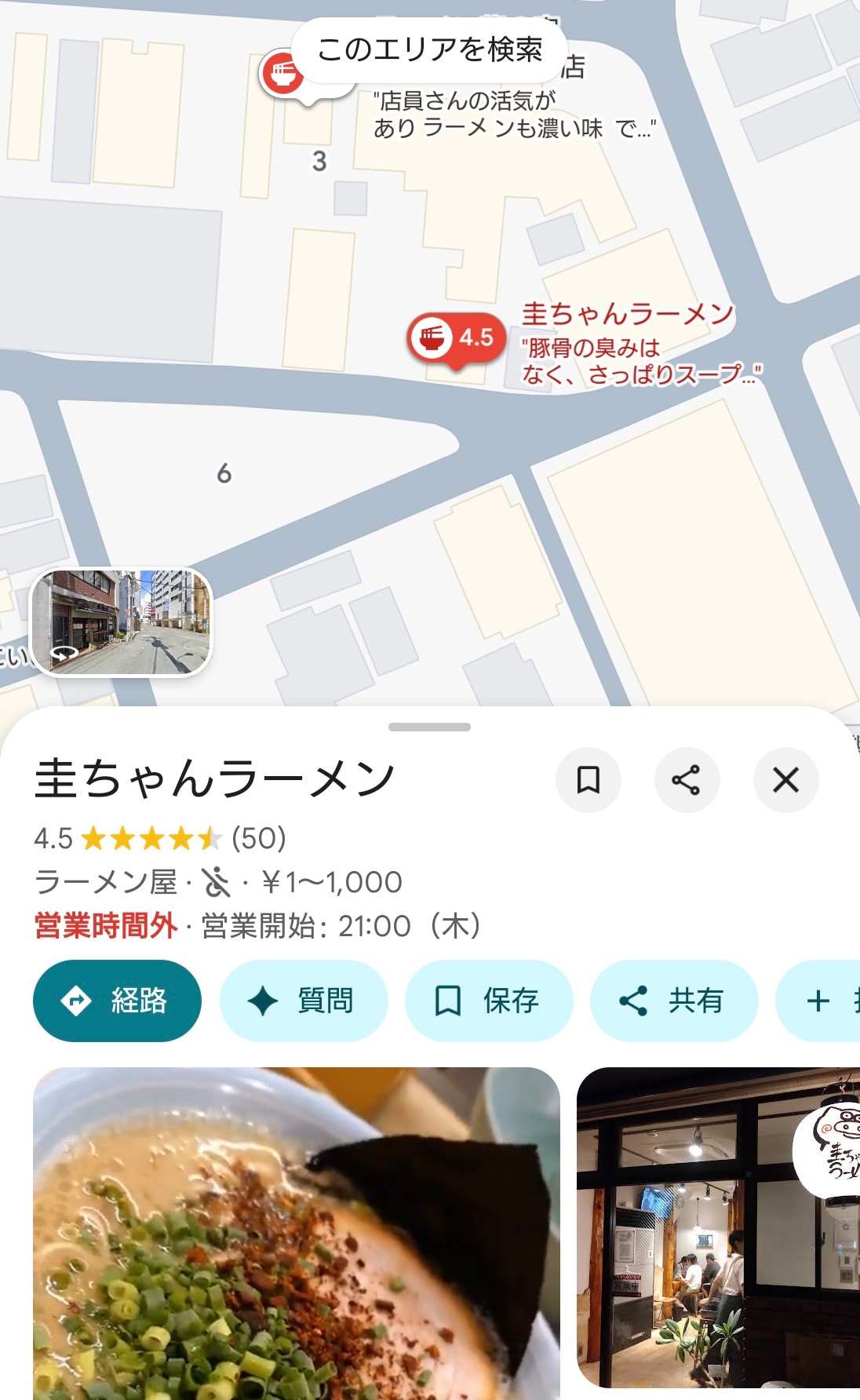Close the 圭ちゃんラーメン place card
The width and height of the screenshot is (860, 1400).
(785, 780)
